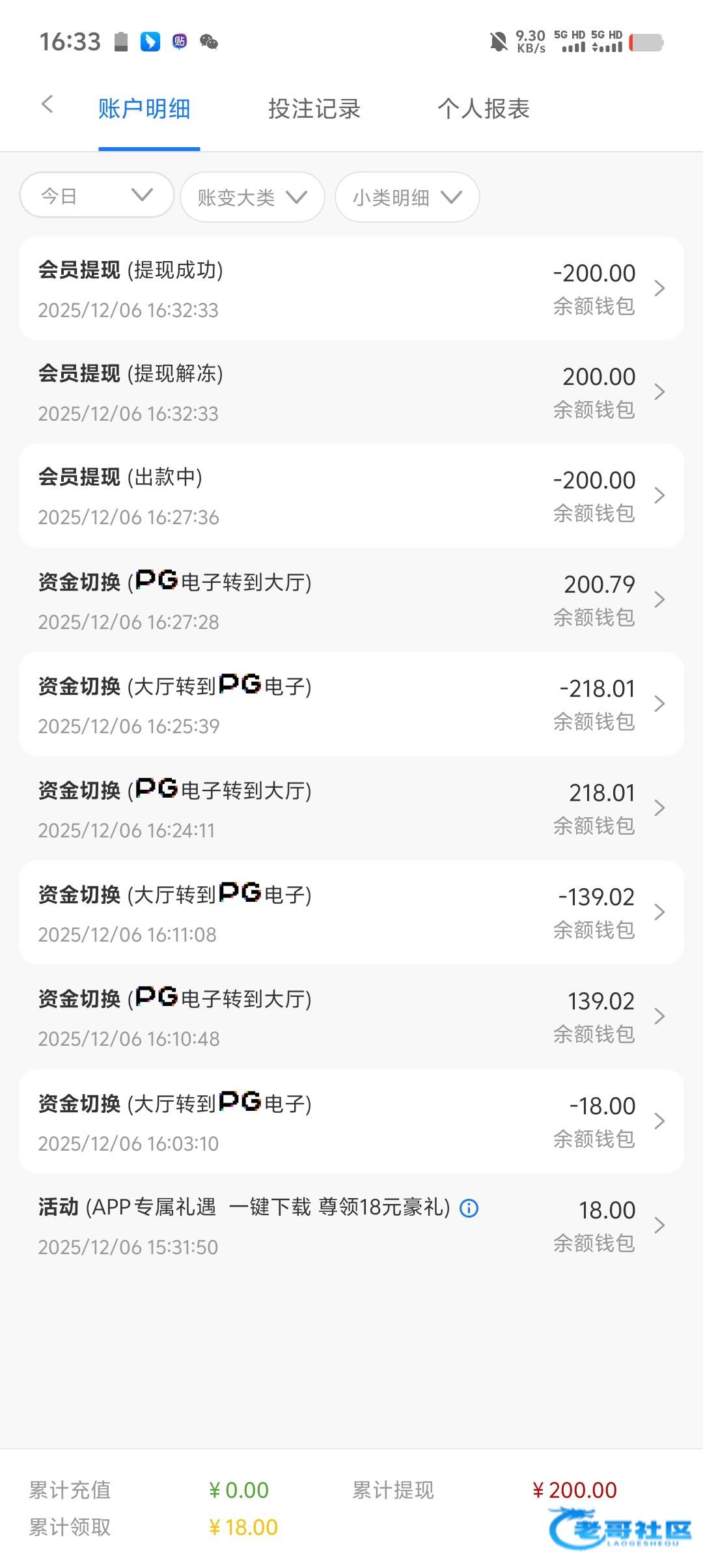Tap the info icon beside the 18元豪礼 activity
Screen dimensions: 703x1568
(469, 1209)
